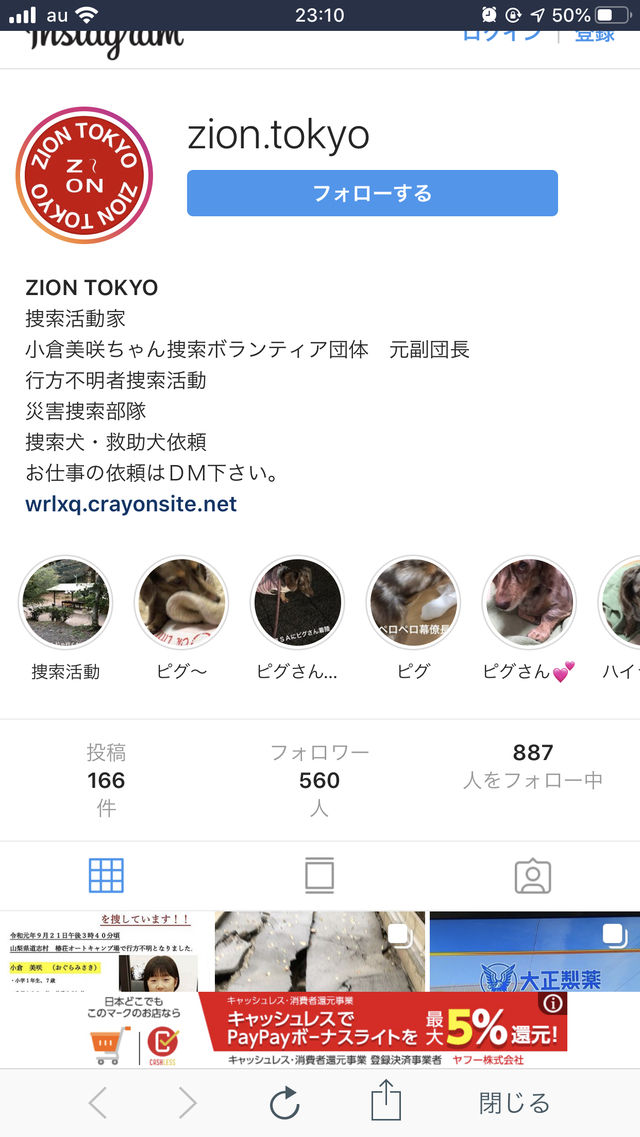
Task: Open the ピグさん... story highlight
Action: 297,603
